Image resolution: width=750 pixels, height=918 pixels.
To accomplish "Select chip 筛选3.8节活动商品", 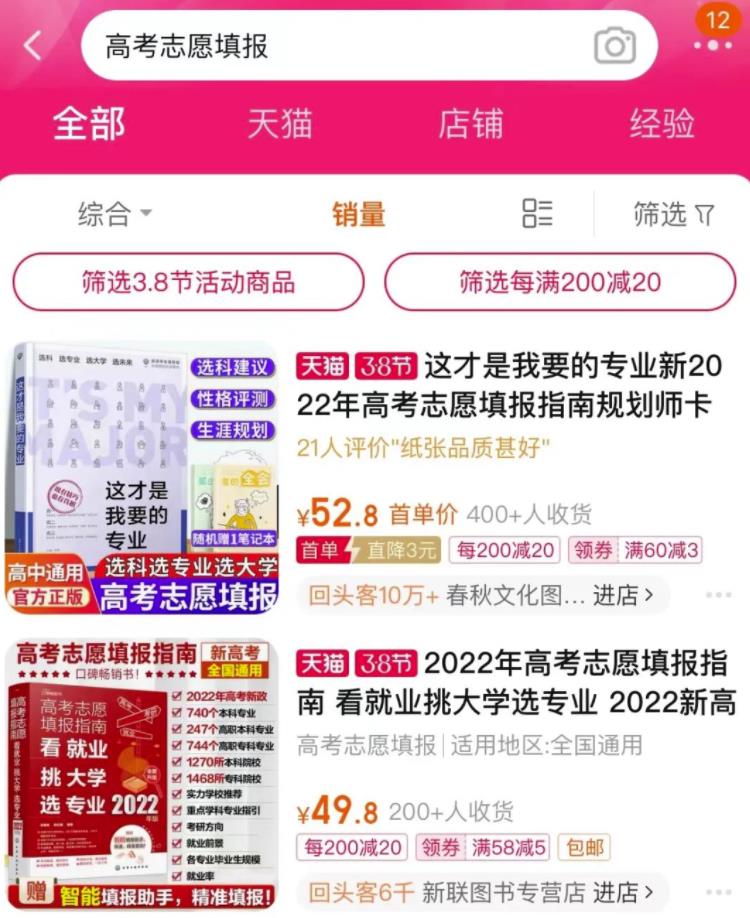I will [188, 282].
